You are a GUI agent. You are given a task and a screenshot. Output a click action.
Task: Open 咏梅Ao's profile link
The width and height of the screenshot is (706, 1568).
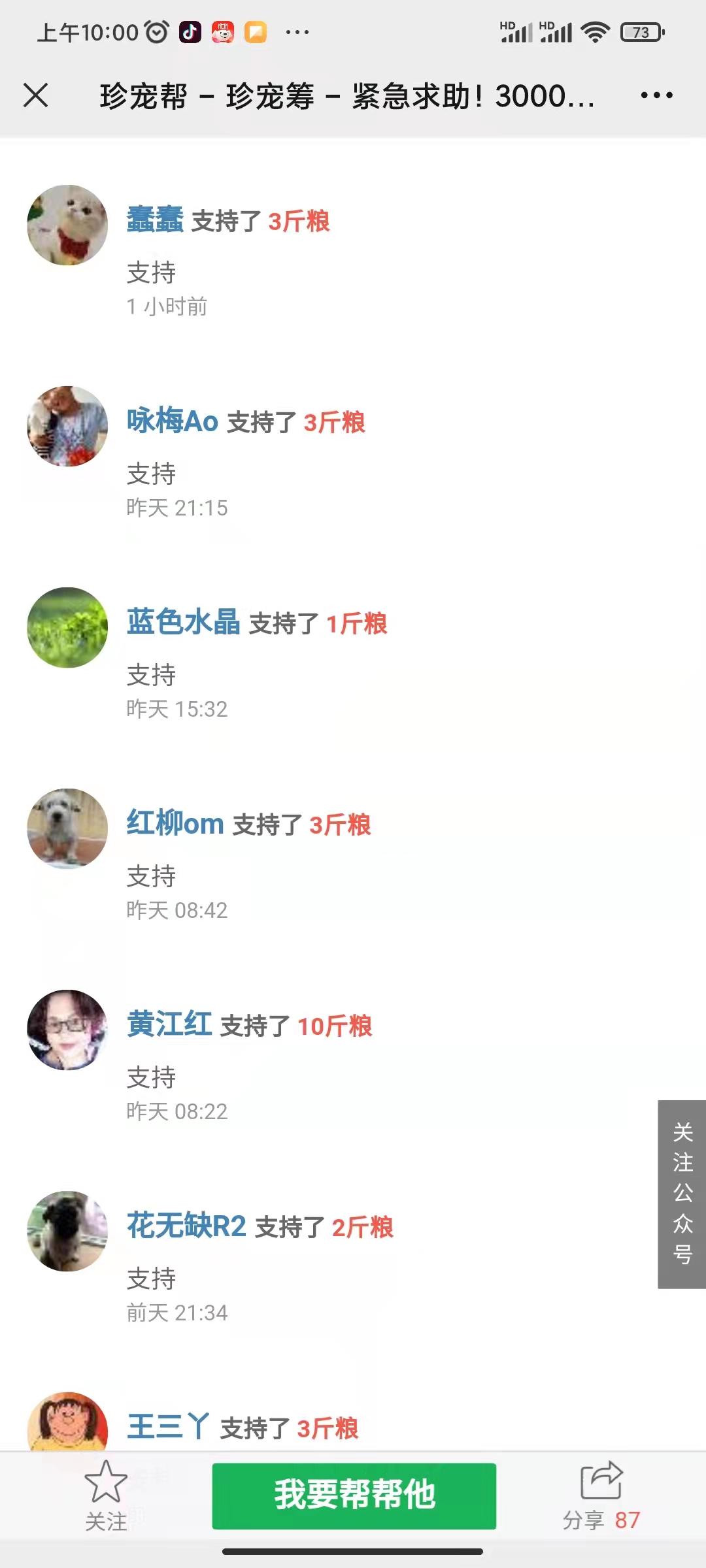(x=172, y=423)
